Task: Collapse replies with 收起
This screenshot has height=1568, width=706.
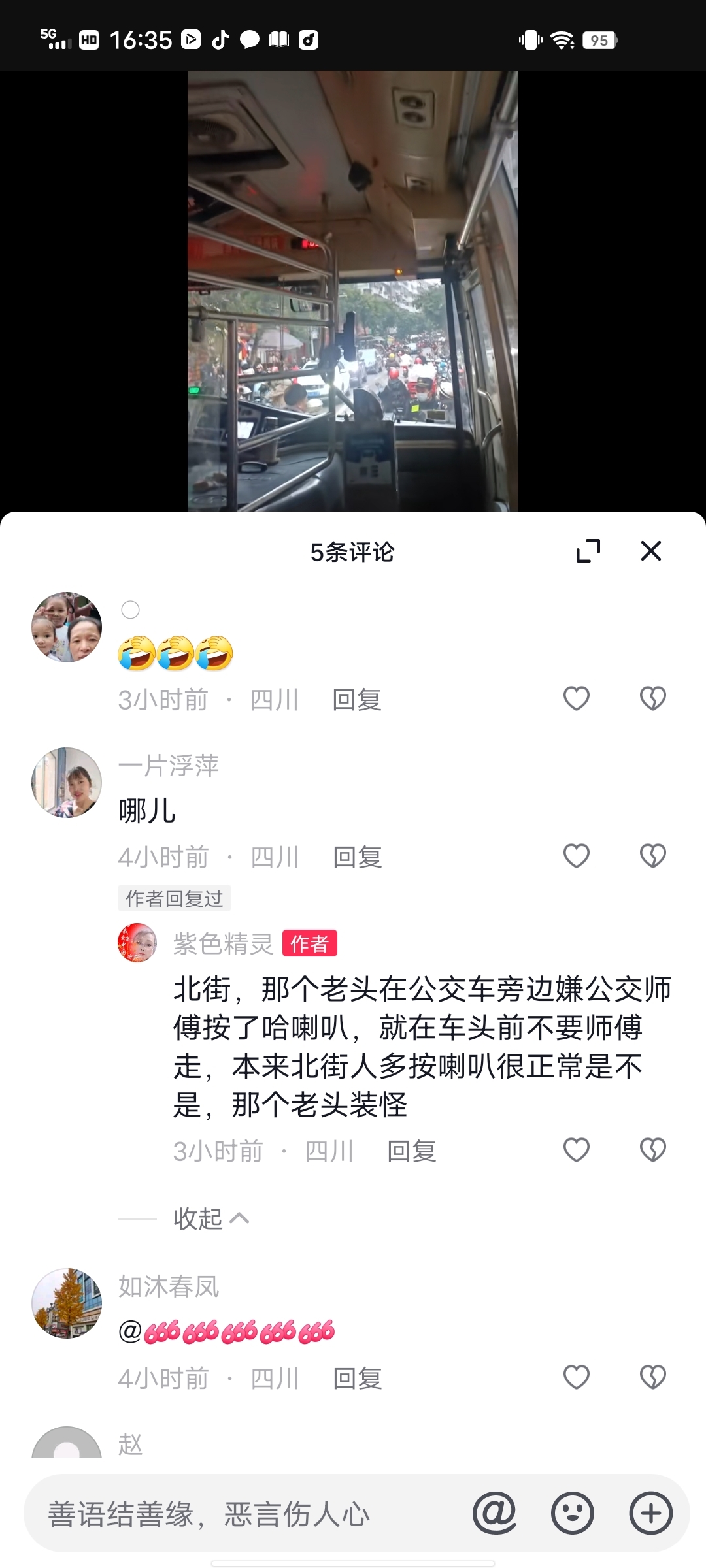Action: tap(210, 1218)
